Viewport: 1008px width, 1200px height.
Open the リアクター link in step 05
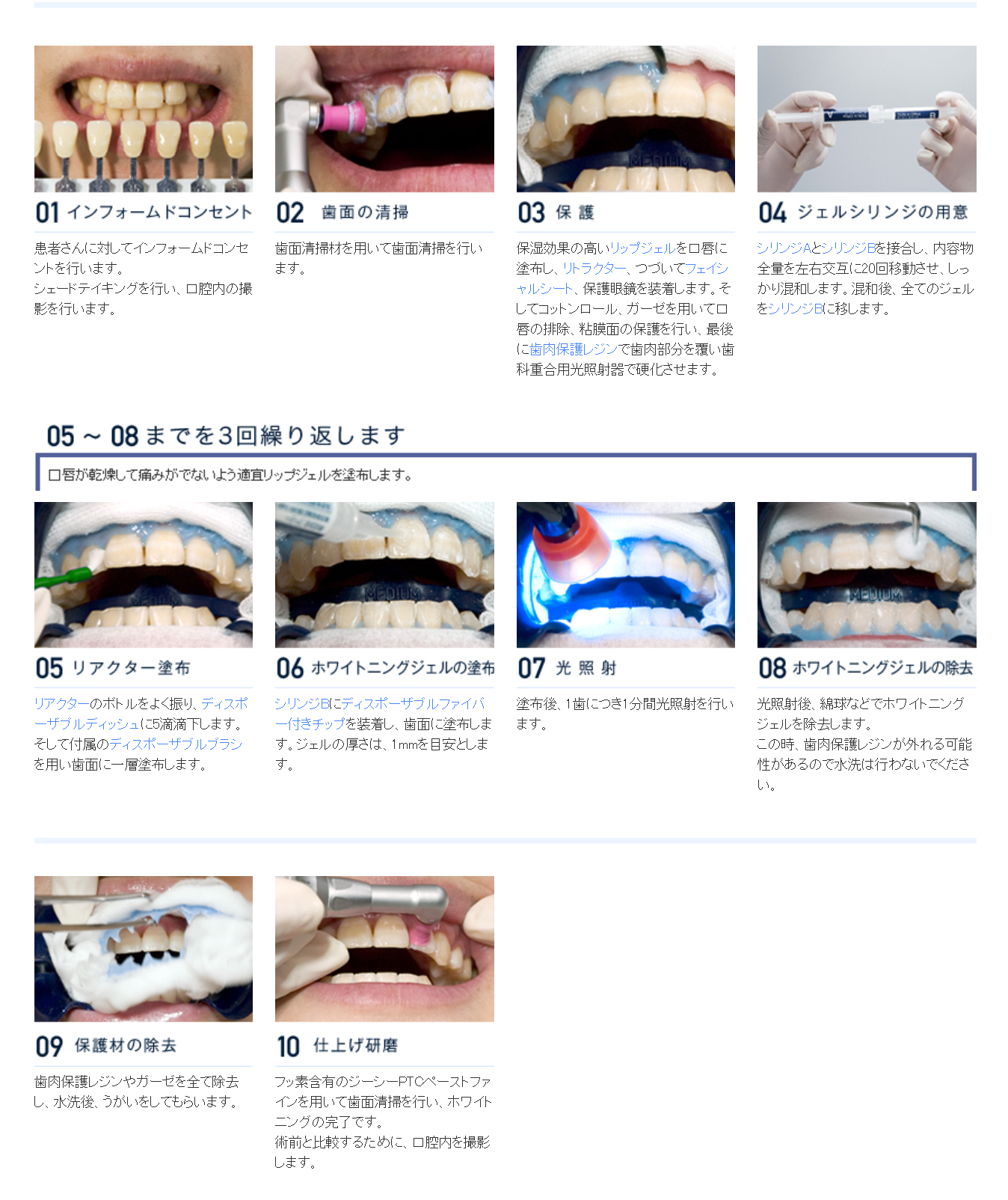point(61,704)
